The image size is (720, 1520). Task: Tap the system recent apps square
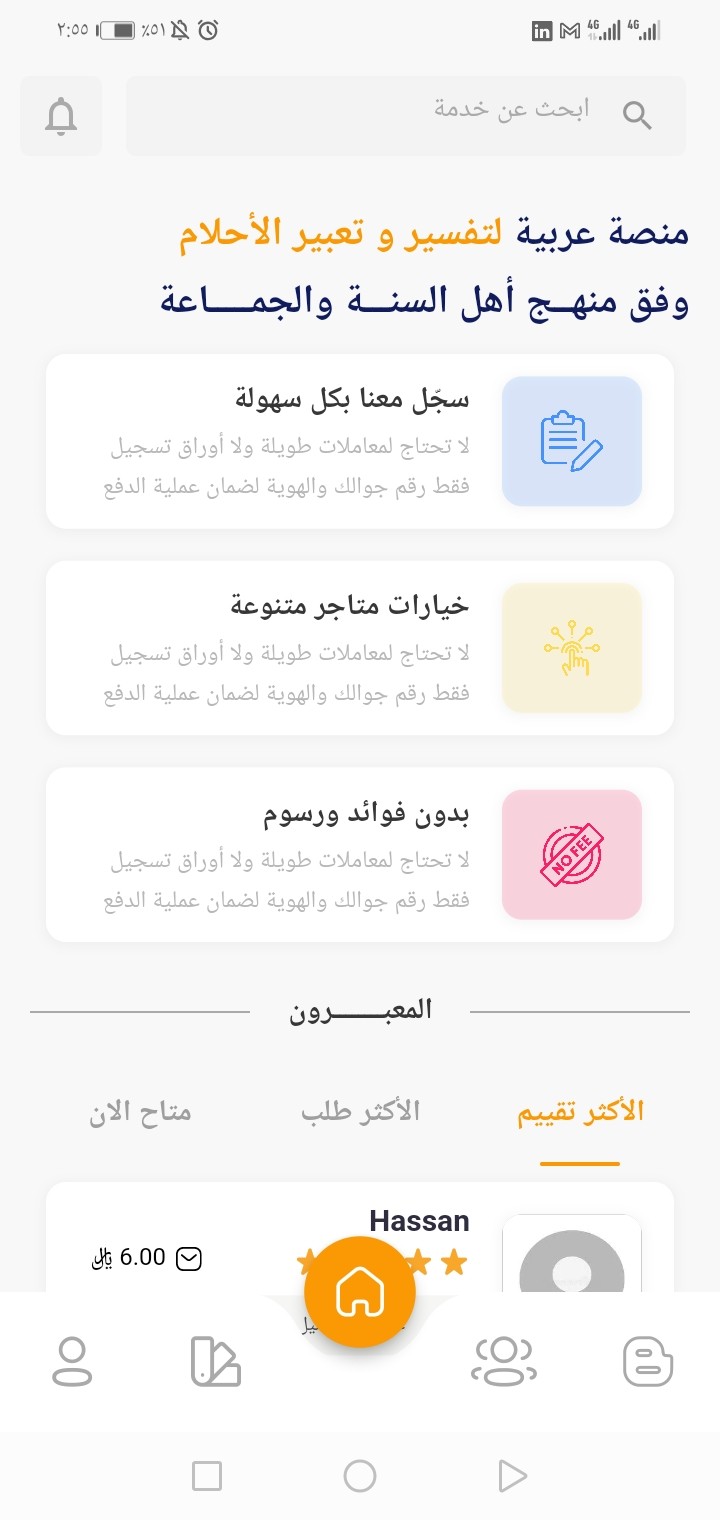(x=207, y=1475)
